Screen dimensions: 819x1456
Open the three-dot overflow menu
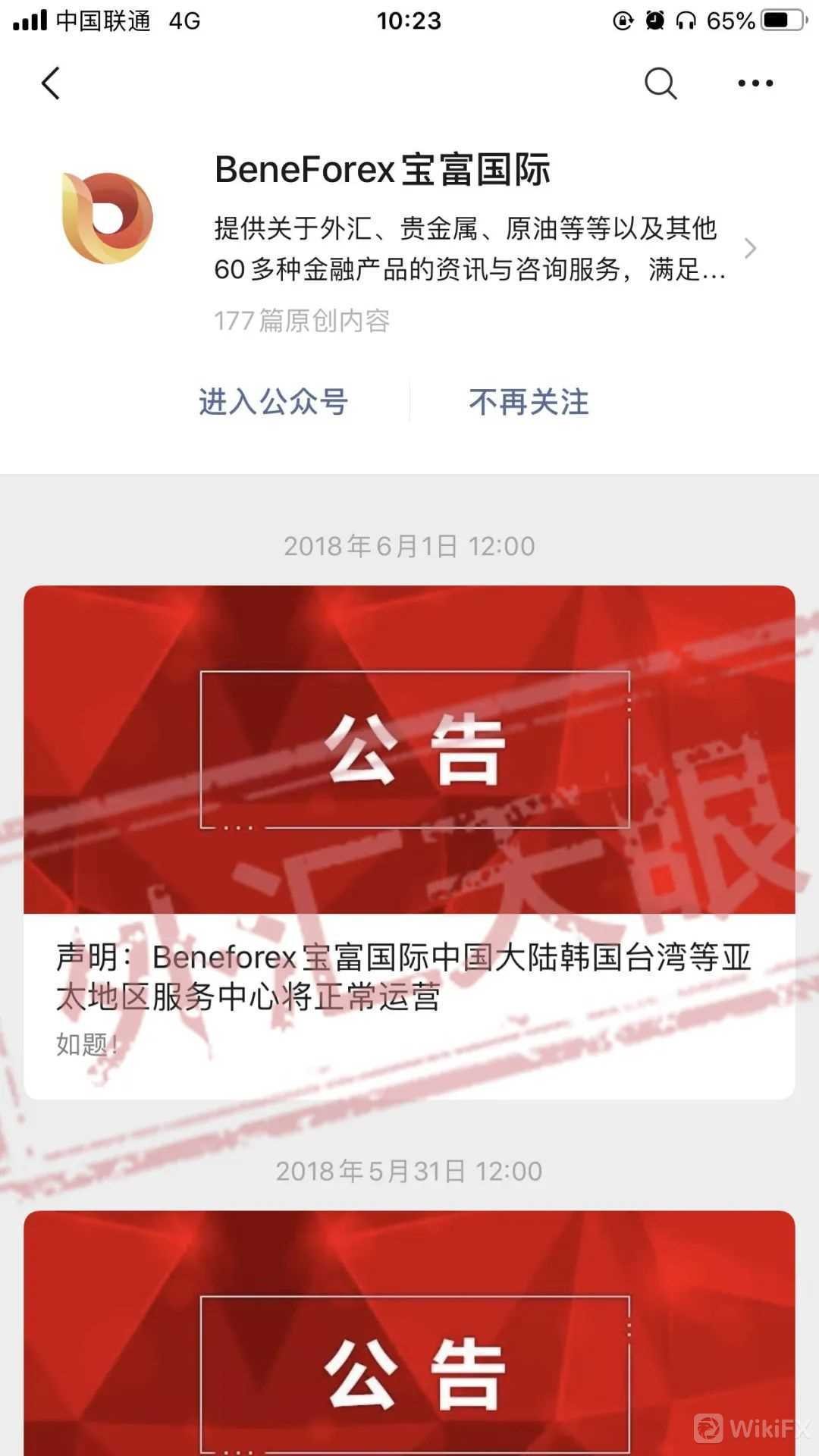(755, 83)
